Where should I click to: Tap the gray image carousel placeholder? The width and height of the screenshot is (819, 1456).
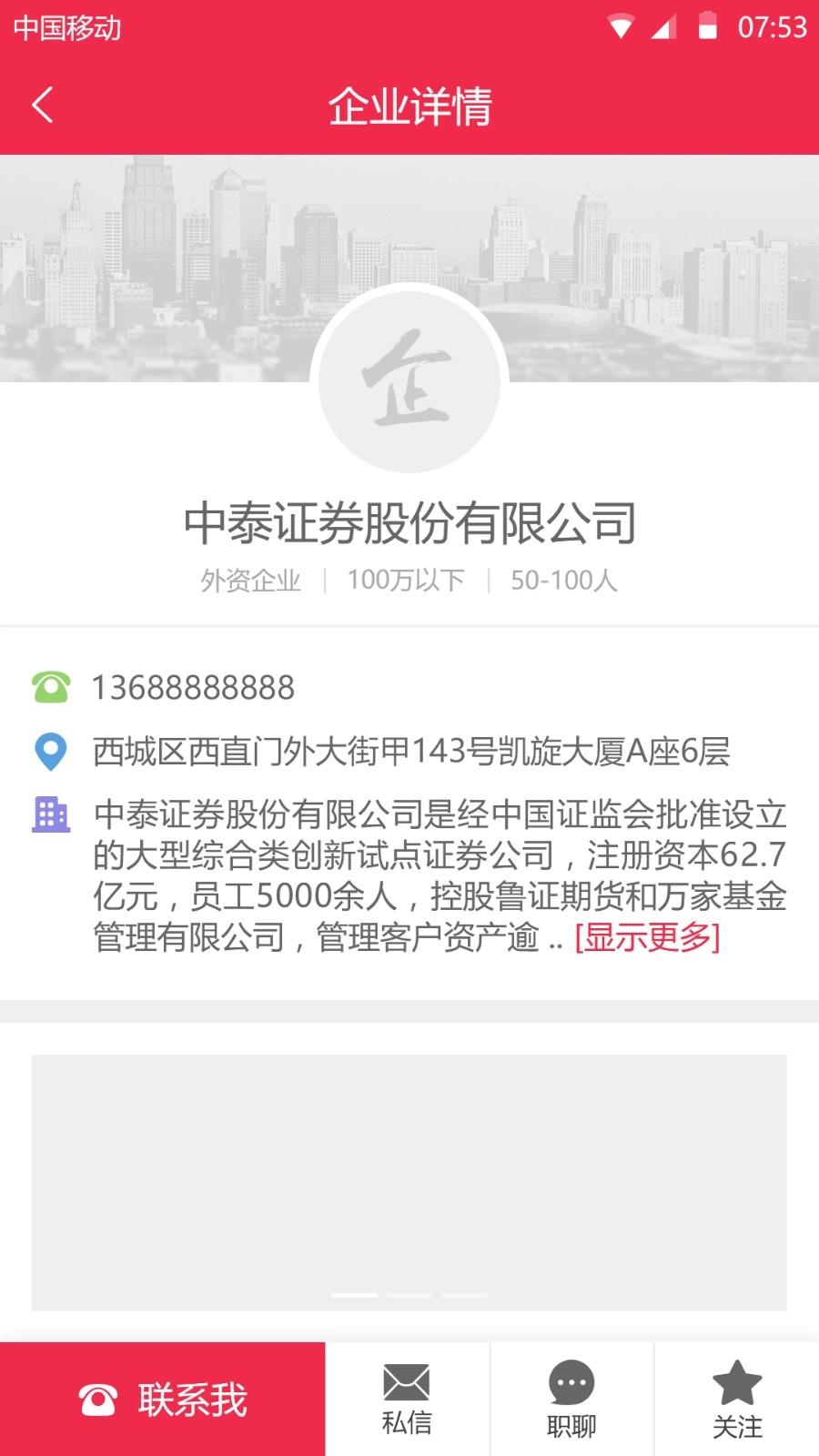click(x=409, y=1174)
